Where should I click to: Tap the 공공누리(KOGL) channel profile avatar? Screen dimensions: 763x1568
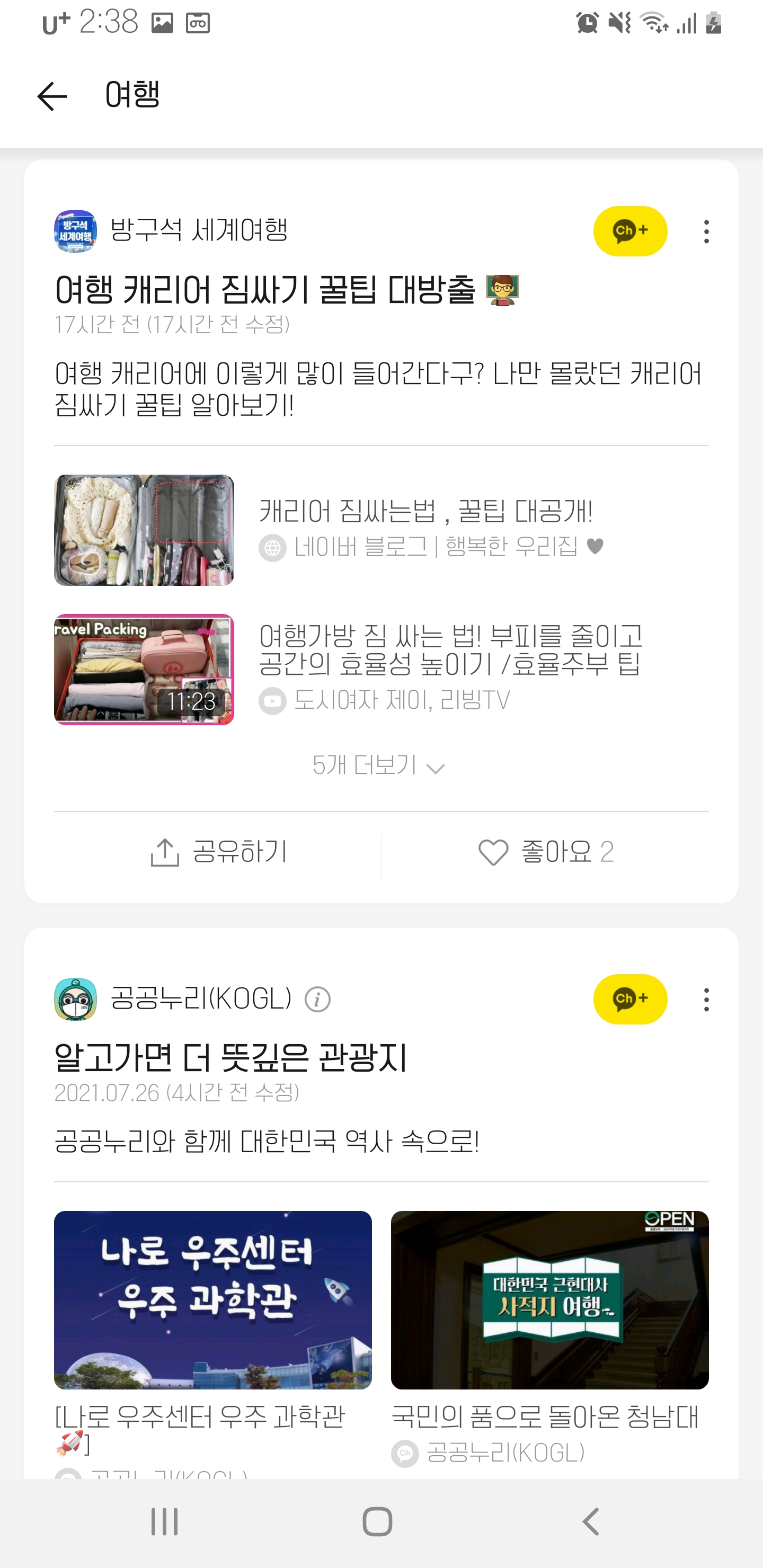point(76,1000)
